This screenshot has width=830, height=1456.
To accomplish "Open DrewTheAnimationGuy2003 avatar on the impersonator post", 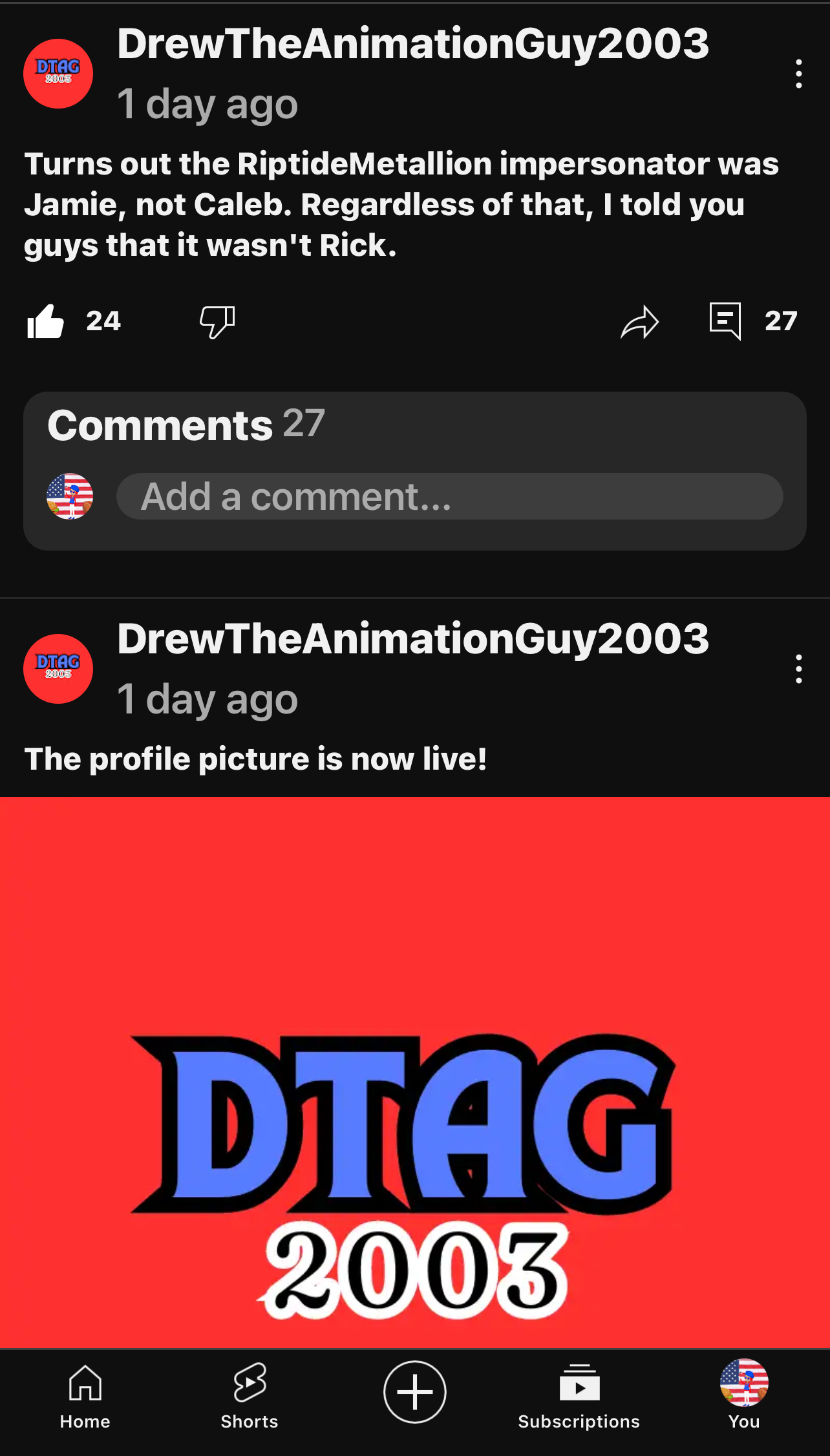I will (58, 74).
